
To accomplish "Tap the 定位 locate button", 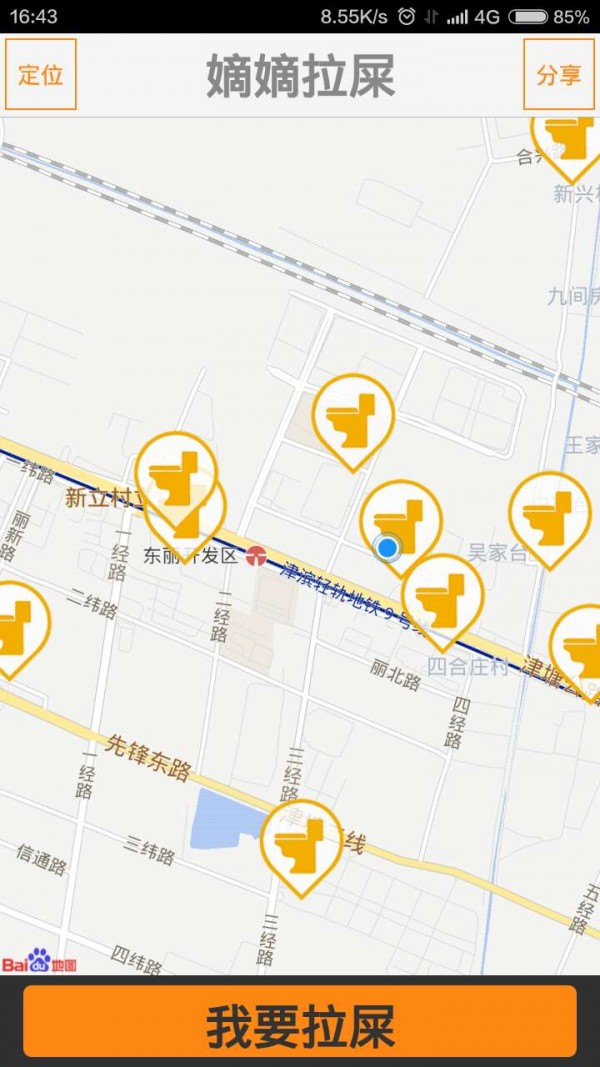I will click(41, 75).
